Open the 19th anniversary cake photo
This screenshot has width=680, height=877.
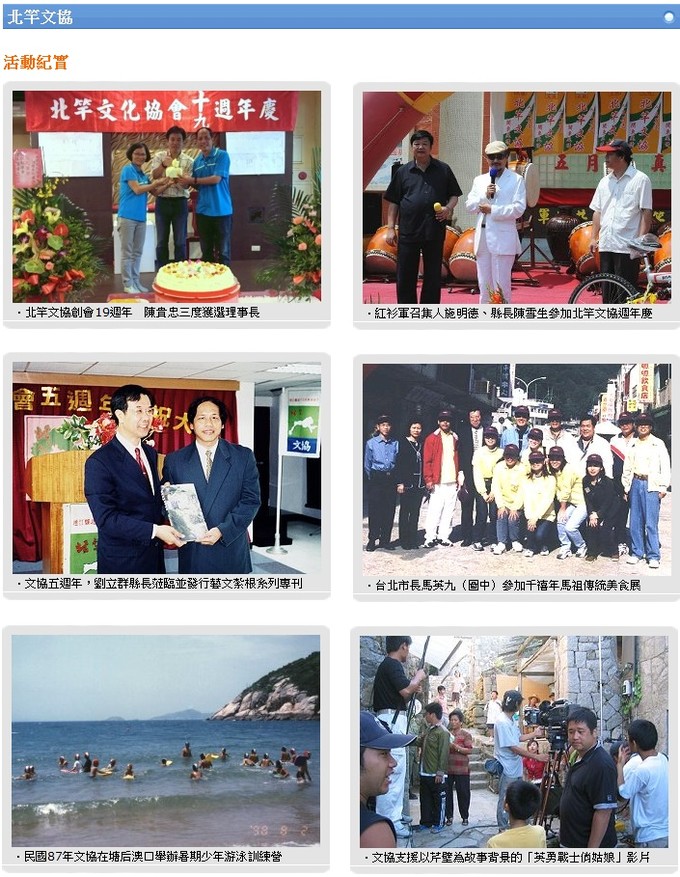tap(167, 196)
